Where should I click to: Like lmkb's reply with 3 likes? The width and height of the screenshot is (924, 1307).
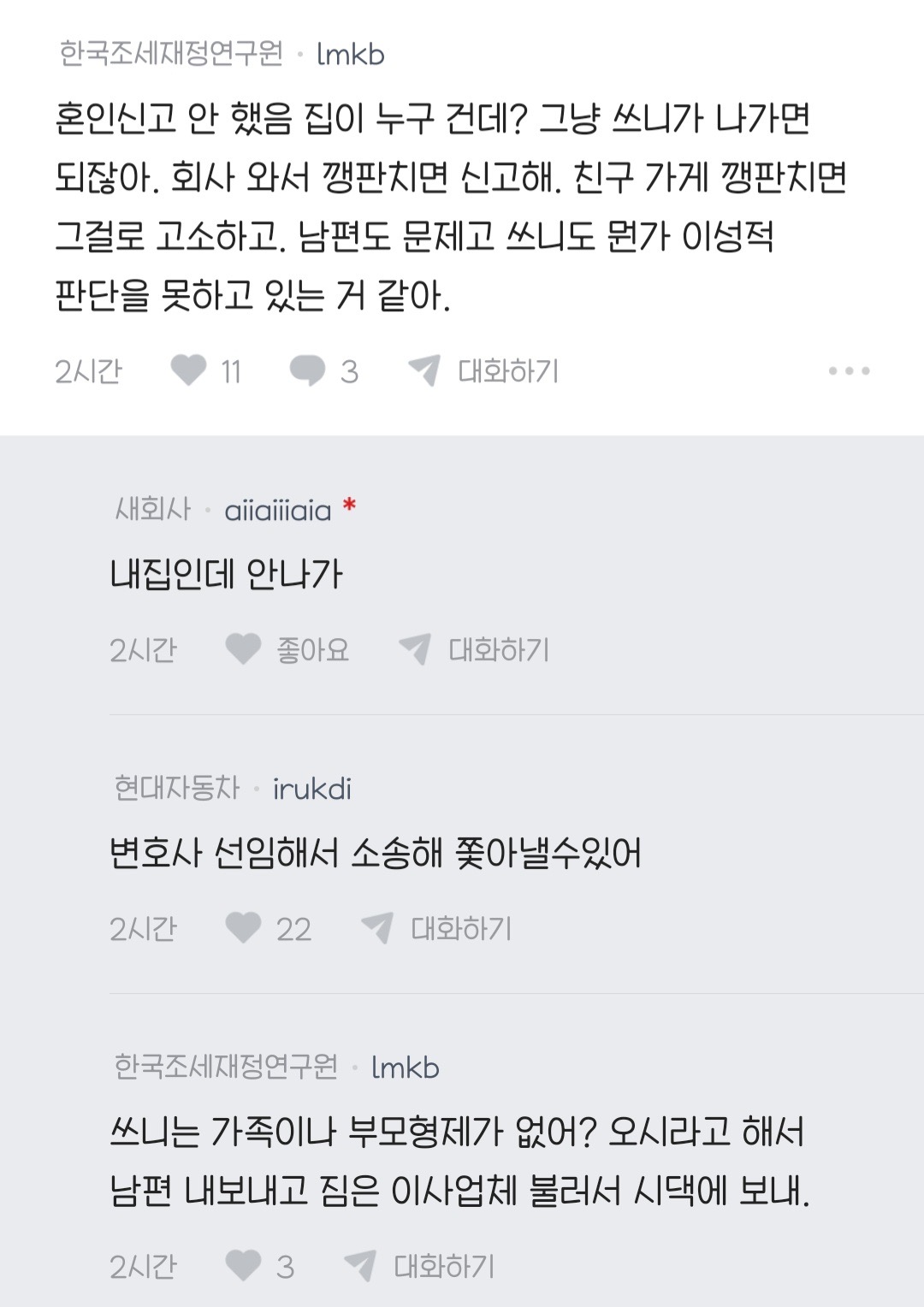[x=243, y=1266]
